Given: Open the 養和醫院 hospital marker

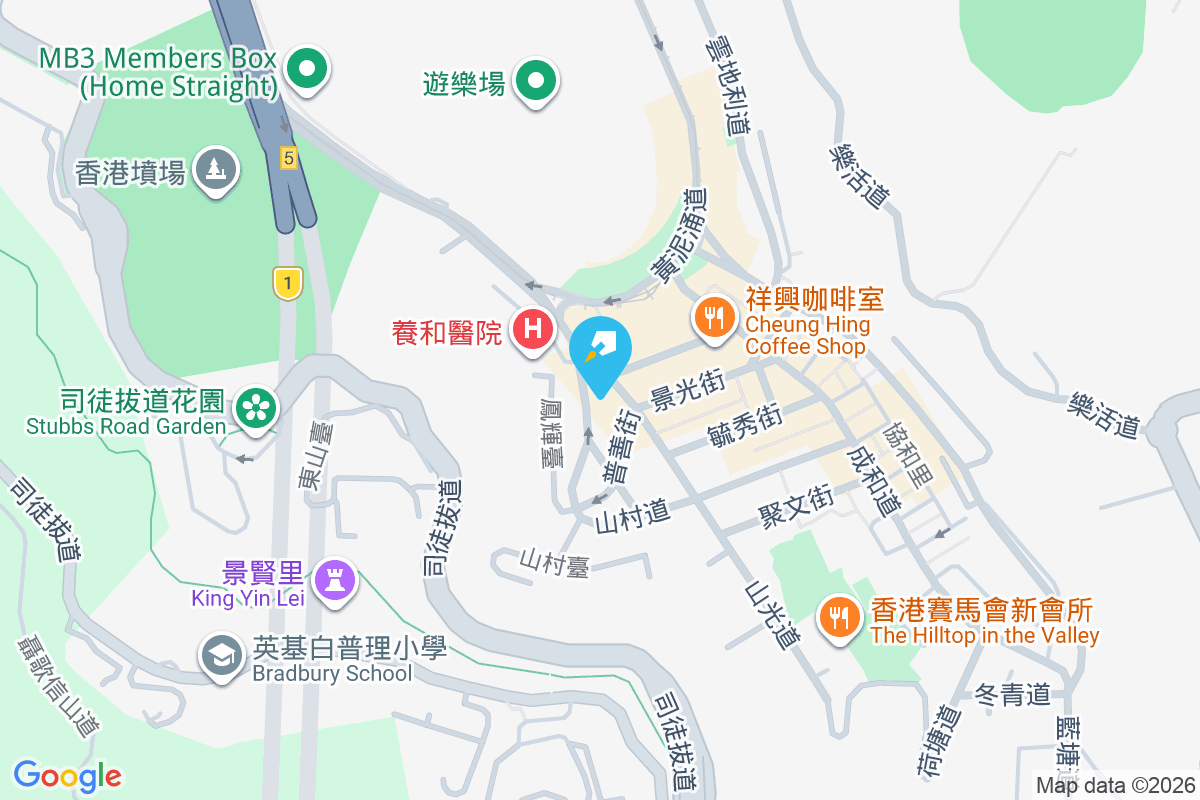Looking at the screenshot, I should (534, 329).
